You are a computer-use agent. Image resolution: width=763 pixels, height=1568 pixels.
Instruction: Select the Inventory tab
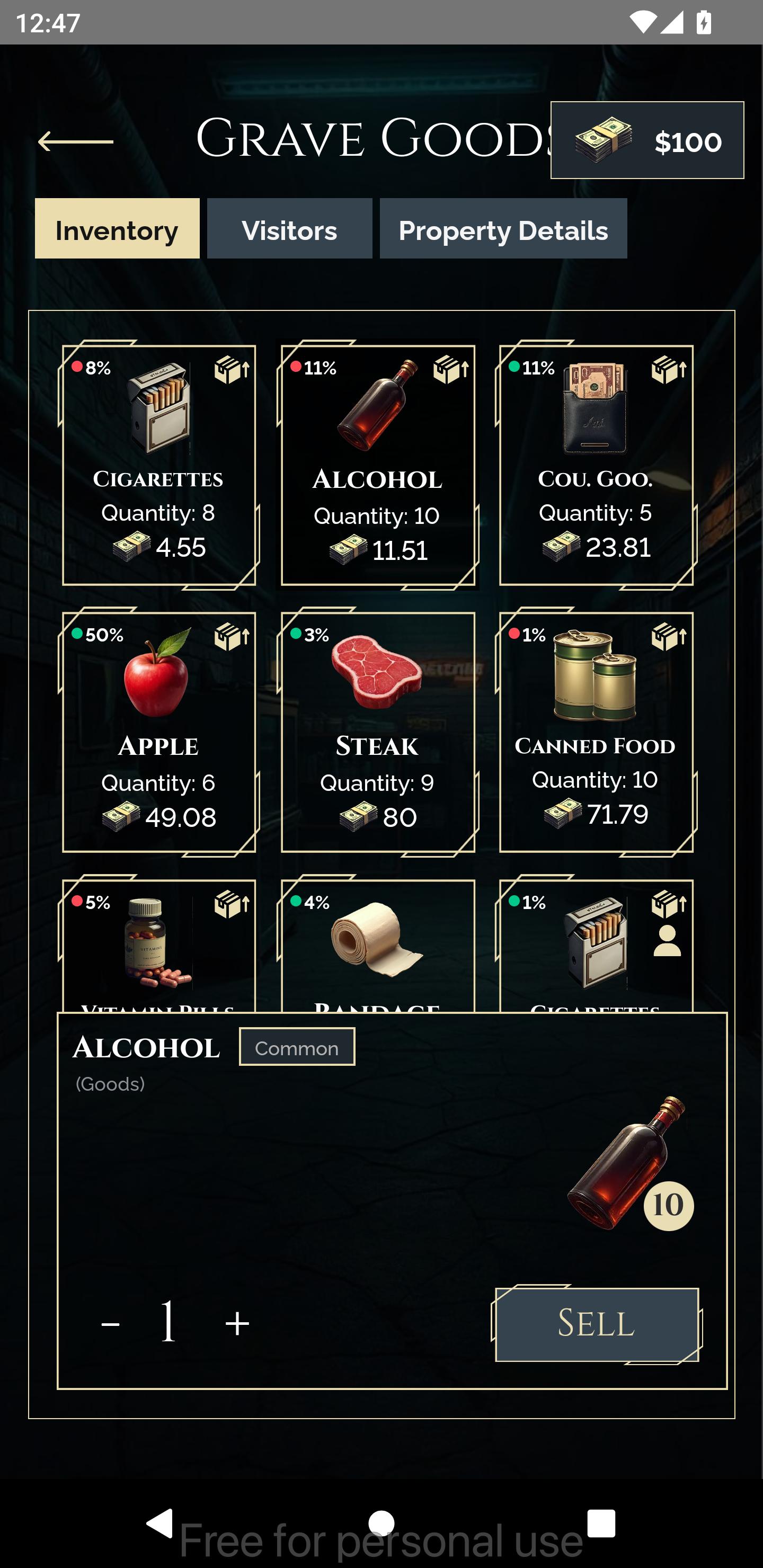tap(117, 229)
